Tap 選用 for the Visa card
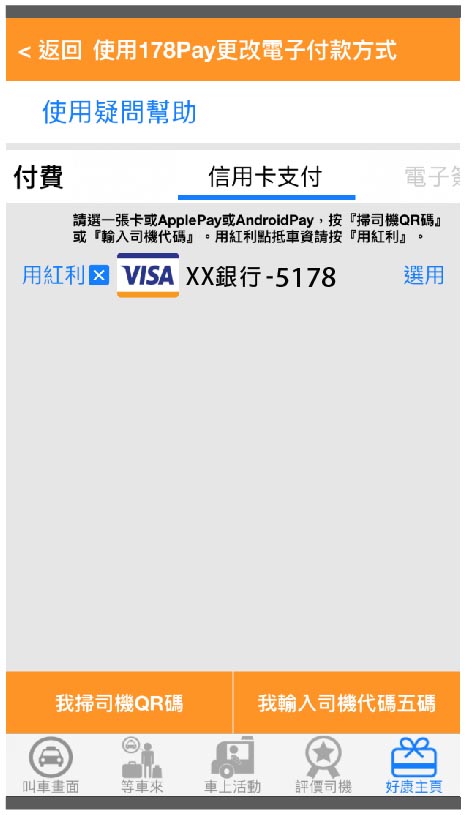This screenshot has height=815, width=467. [424, 275]
